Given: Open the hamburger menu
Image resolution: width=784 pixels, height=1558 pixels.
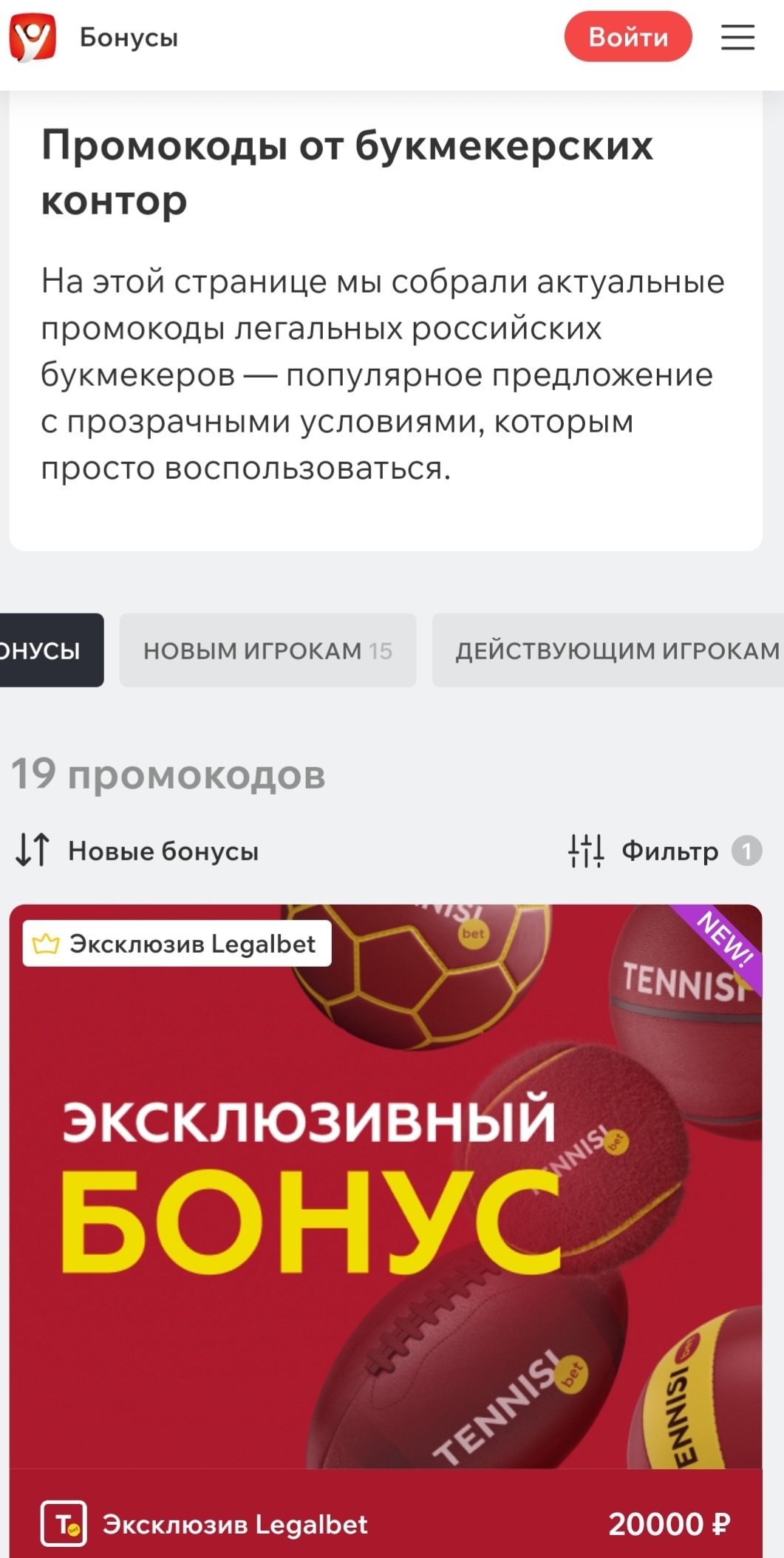Looking at the screenshot, I should [737, 37].
